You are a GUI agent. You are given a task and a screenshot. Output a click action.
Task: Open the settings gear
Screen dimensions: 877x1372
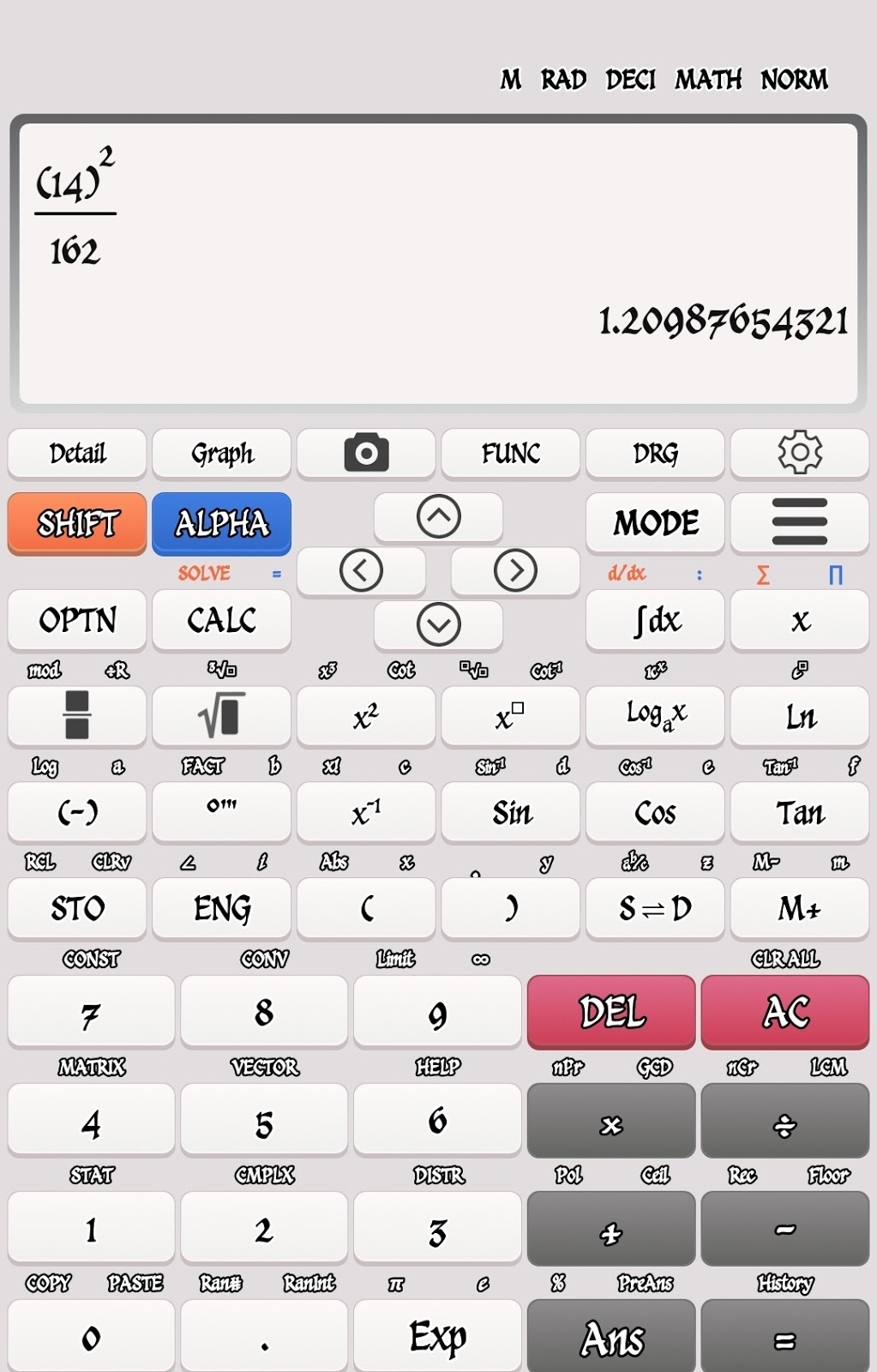[799, 453]
